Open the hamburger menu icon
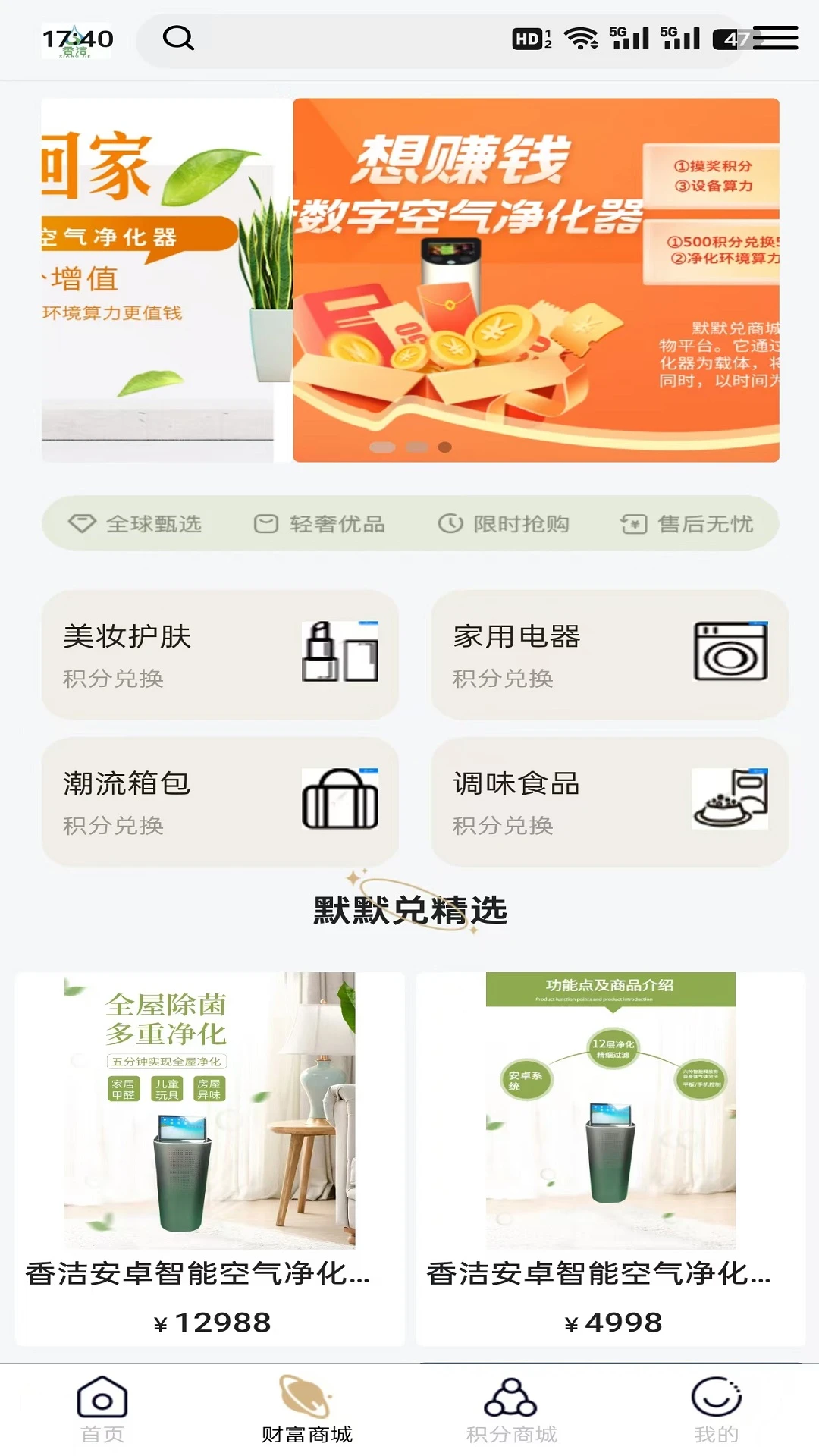 (x=775, y=38)
